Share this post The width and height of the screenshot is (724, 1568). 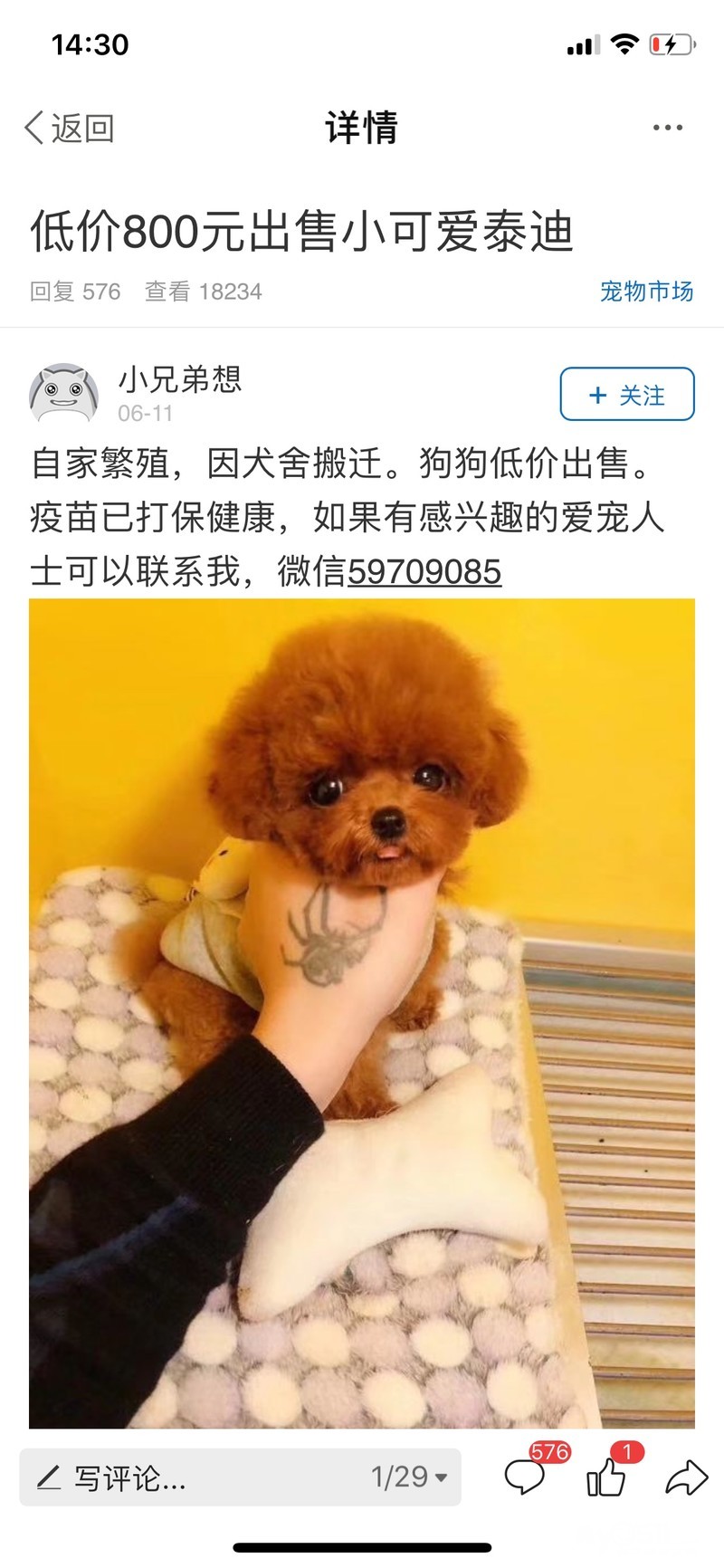685,1477
